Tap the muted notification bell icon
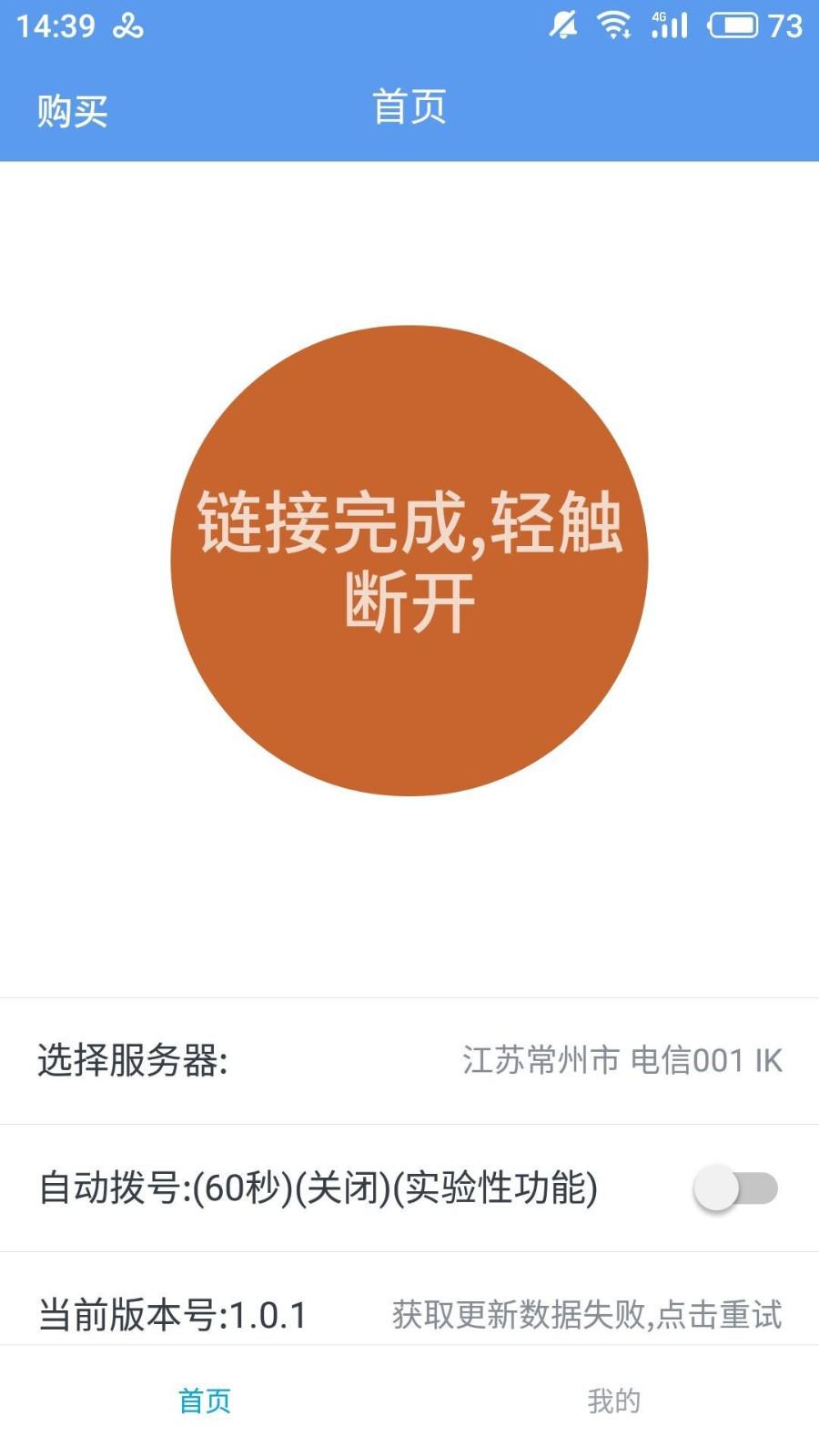Screen dimensions: 819x1456 [561, 25]
